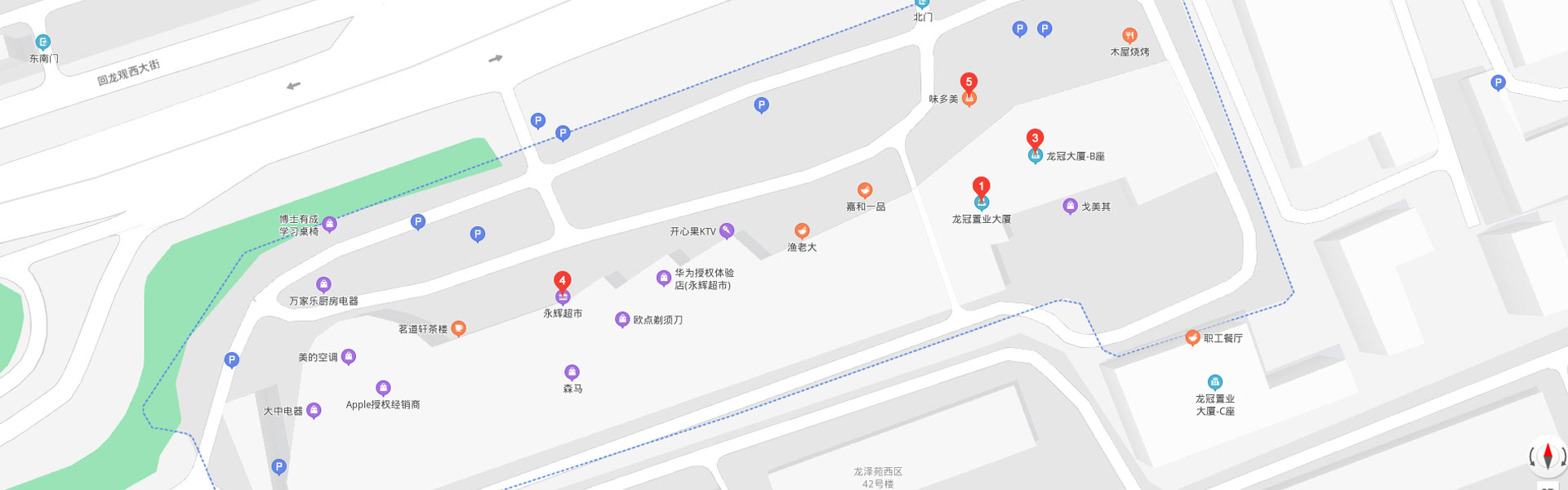The height and width of the screenshot is (490, 1568).
Task: Tap the 欧点剃须刀 shop marker
Action: pos(622,319)
